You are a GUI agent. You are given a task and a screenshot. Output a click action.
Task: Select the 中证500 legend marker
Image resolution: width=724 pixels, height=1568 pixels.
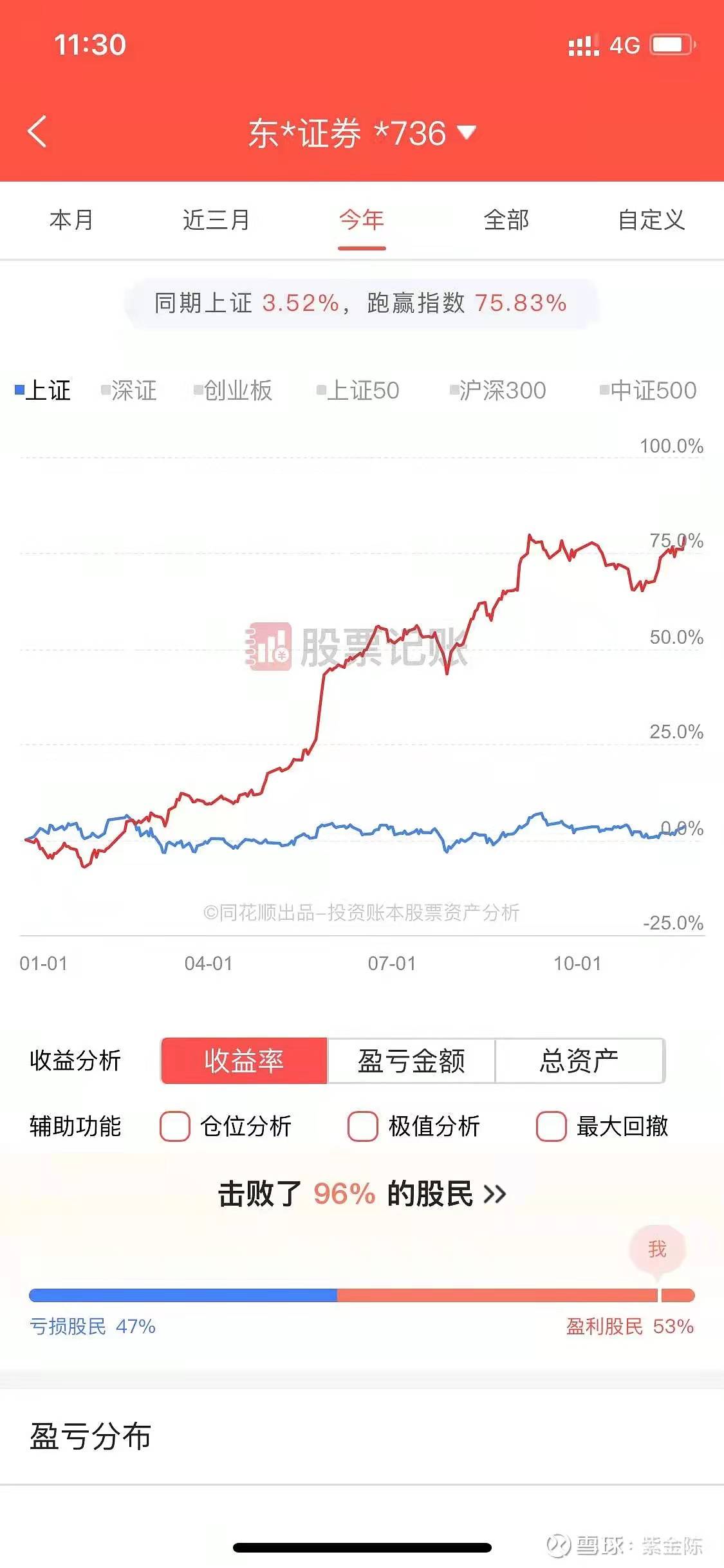650,390
